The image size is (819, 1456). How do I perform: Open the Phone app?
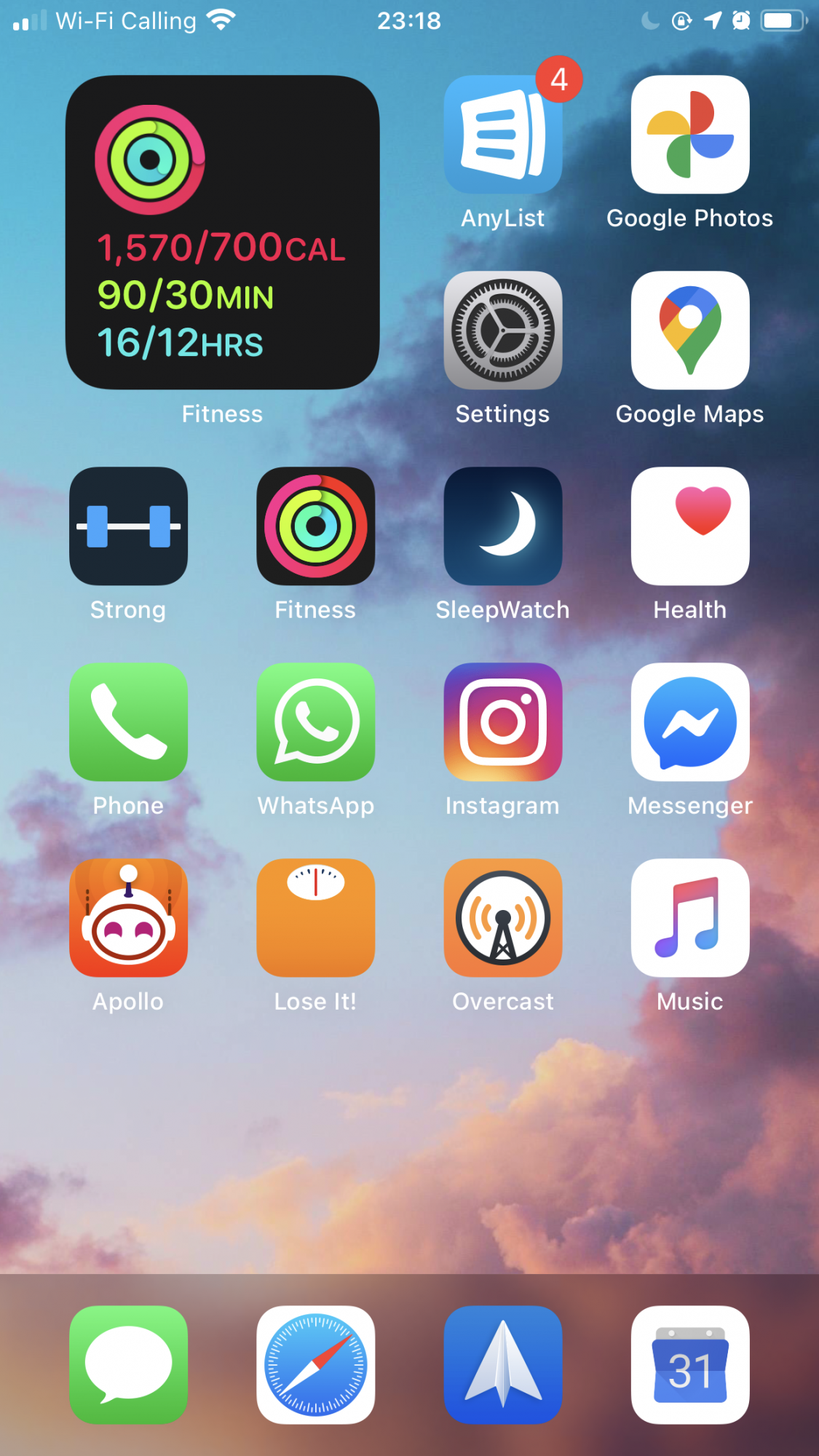(x=128, y=722)
